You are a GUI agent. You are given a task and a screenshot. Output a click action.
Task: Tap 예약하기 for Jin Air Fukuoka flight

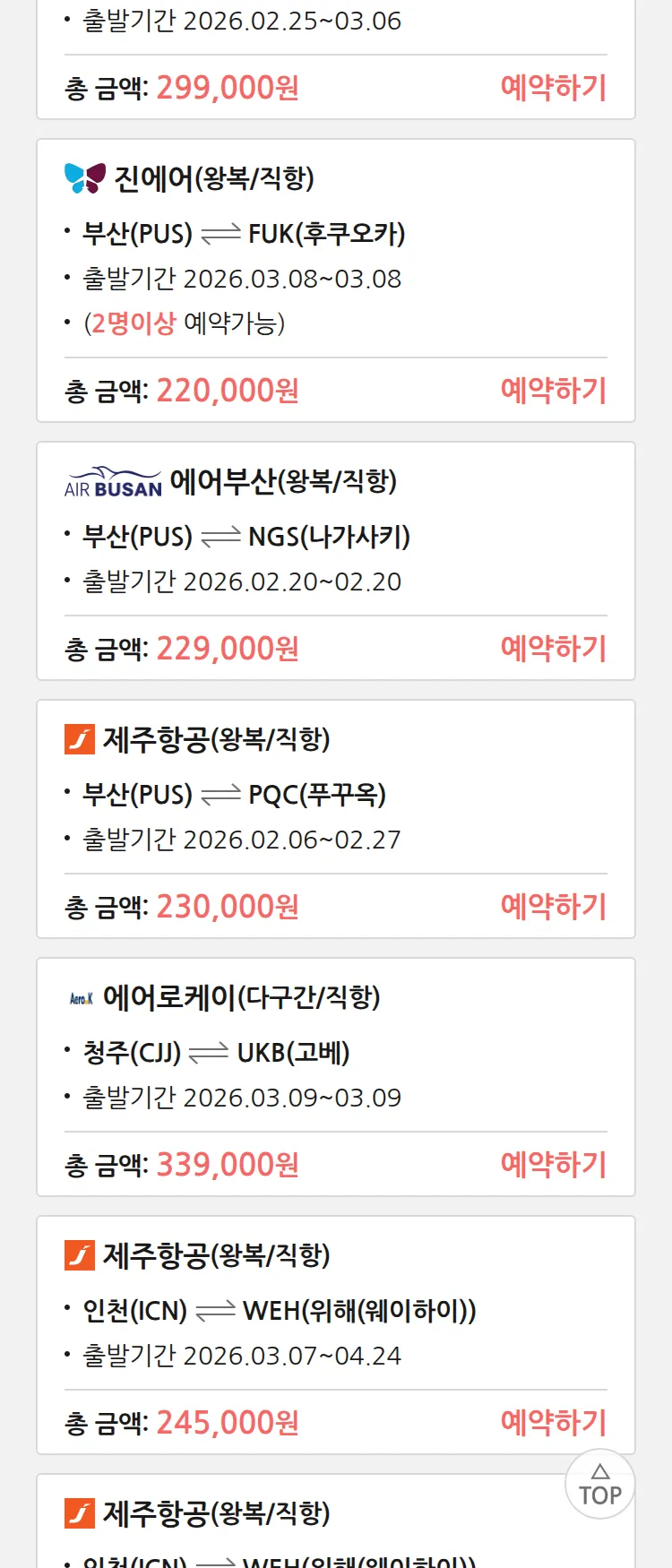(x=553, y=391)
